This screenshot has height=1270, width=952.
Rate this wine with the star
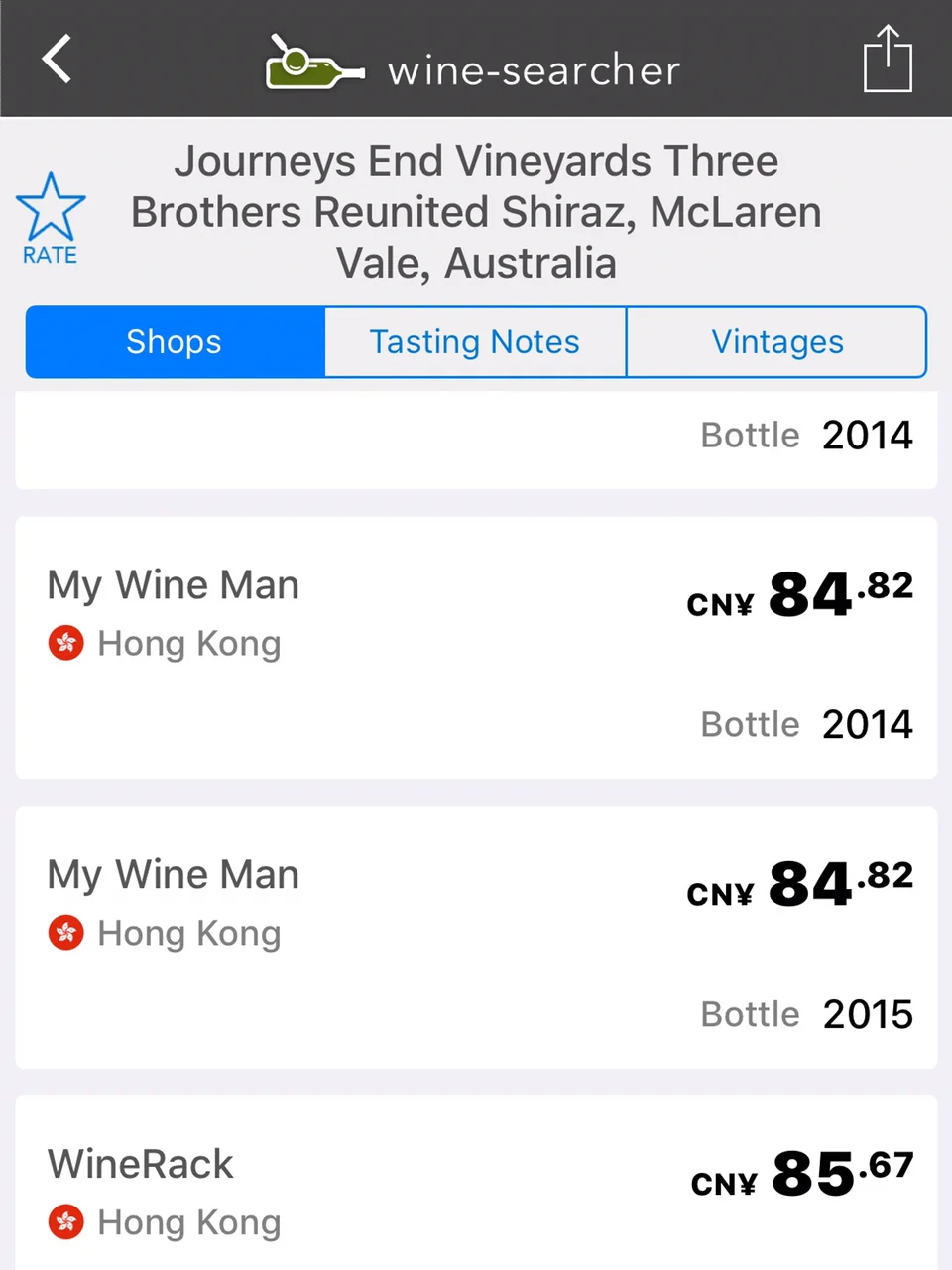(x=51, y=217)
